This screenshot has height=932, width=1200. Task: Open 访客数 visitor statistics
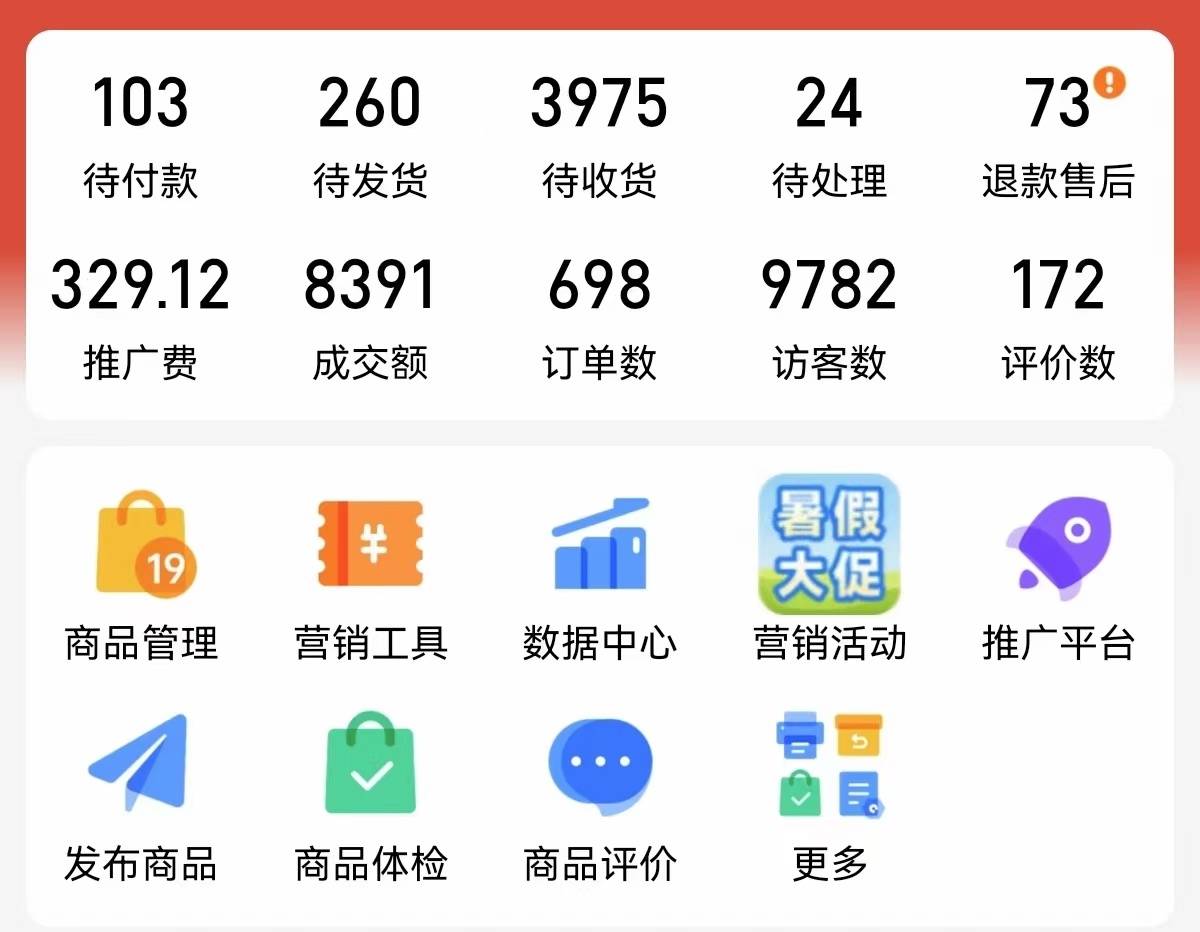tap(829, 318)
